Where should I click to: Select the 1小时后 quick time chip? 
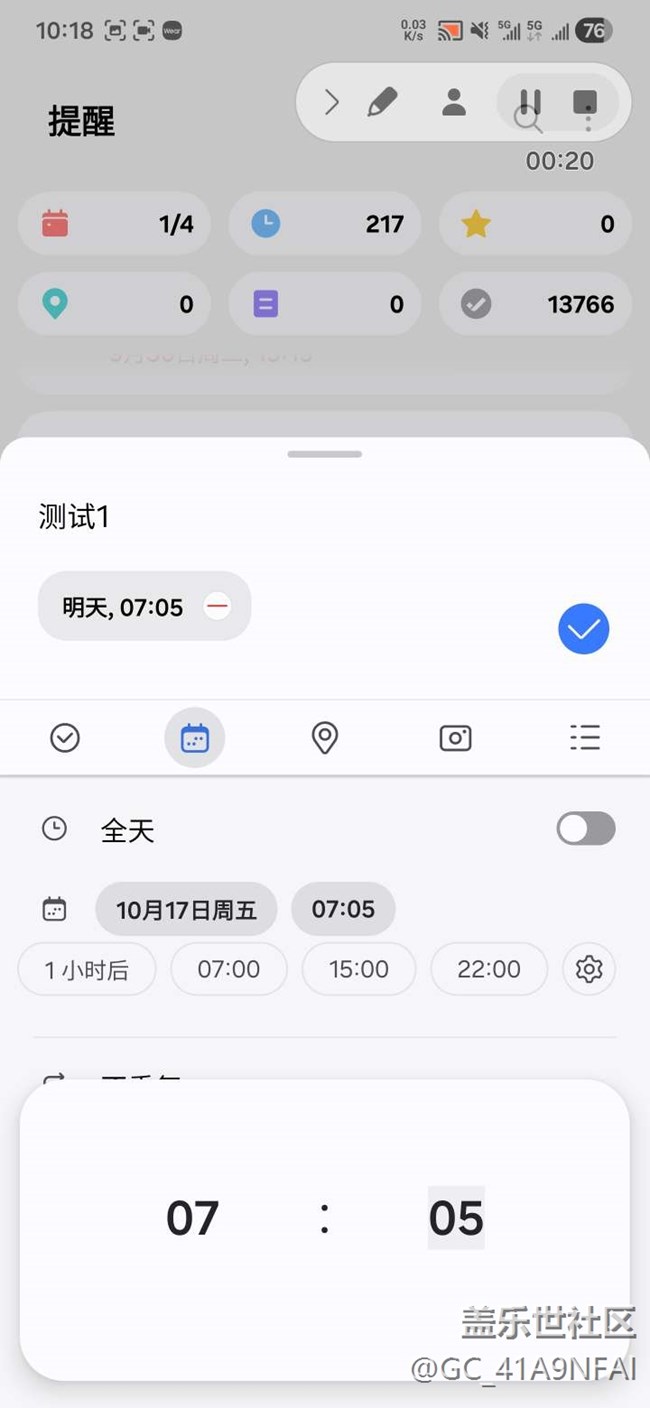[87, 969]
